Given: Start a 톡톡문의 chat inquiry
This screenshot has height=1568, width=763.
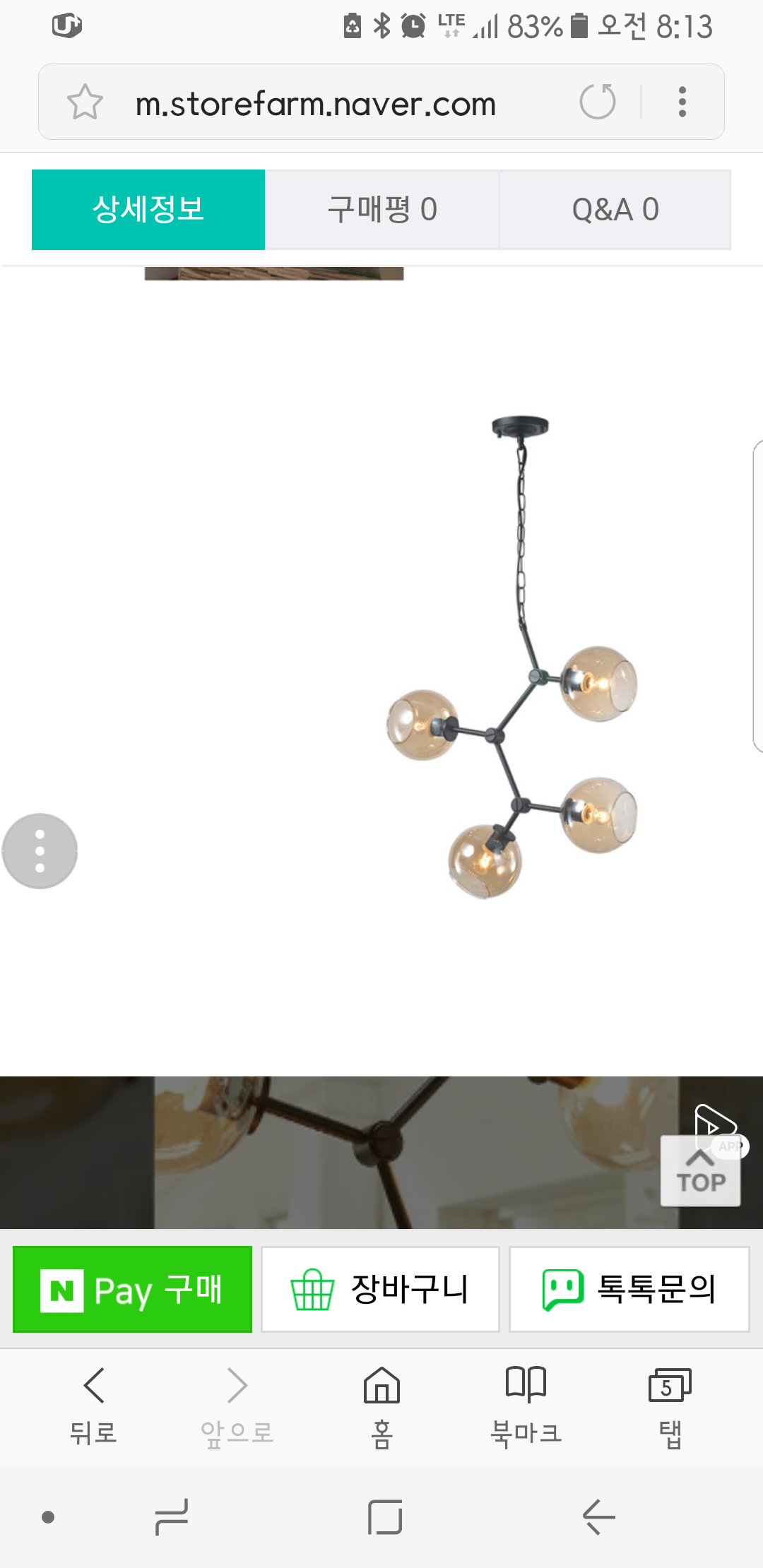Looking at the screenshot, I should click(629, 1290).
